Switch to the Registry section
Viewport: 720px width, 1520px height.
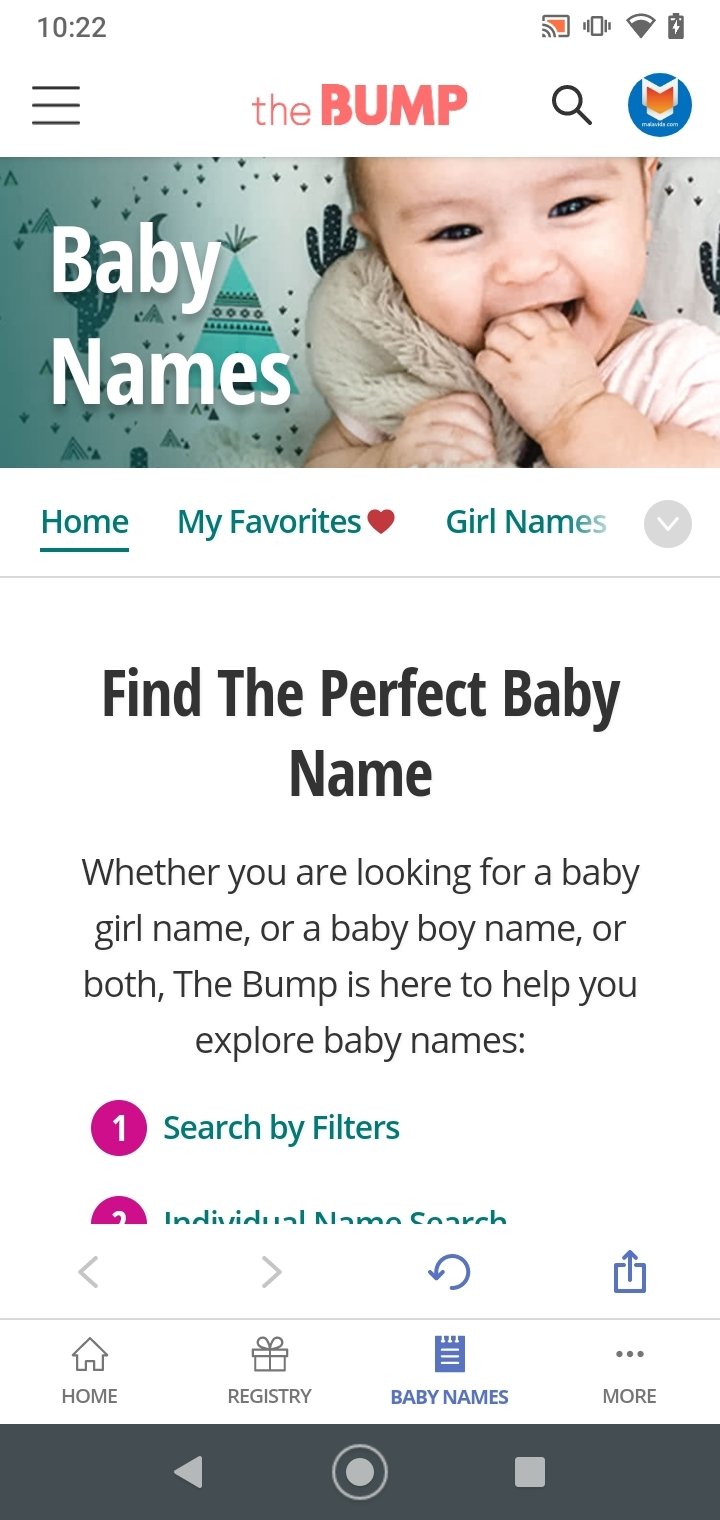point(270,1371)
